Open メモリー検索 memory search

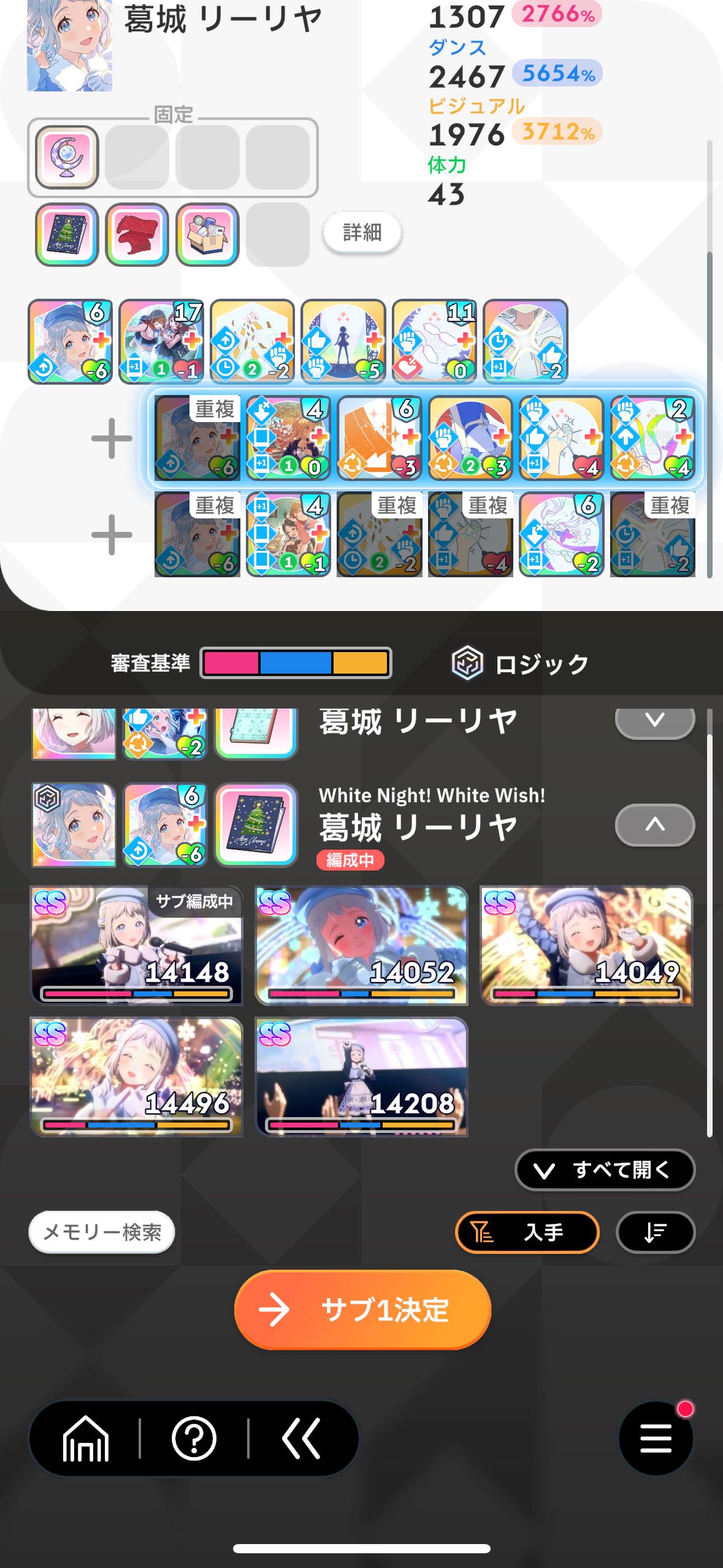(x=102, y=1232)
